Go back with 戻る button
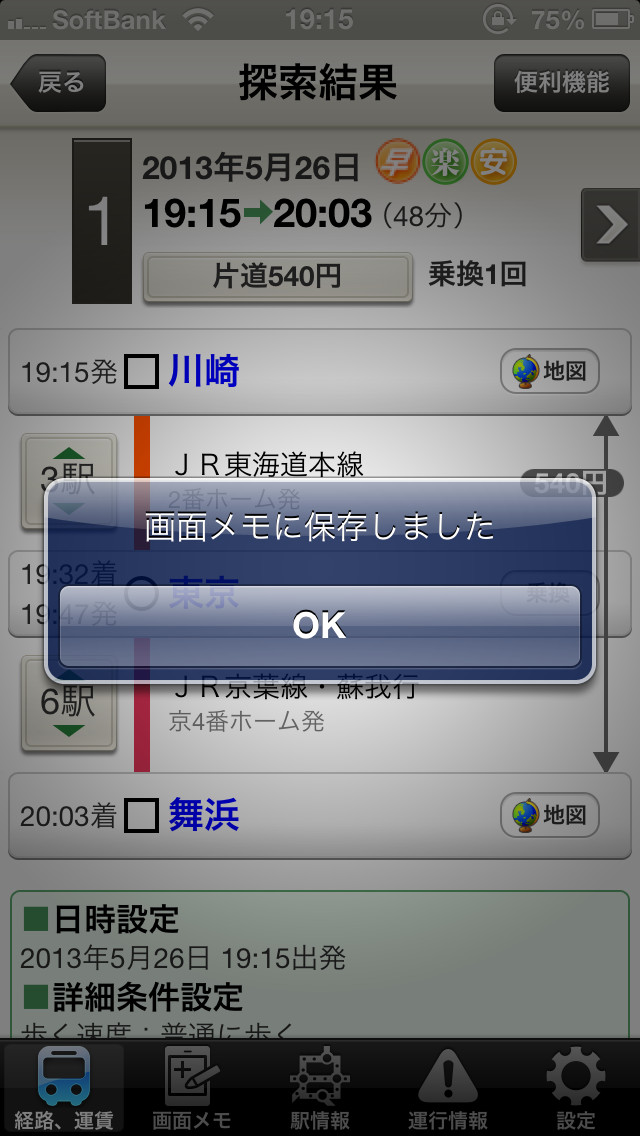The height and width of the screenshot is (1136, 640). (58, 83)
